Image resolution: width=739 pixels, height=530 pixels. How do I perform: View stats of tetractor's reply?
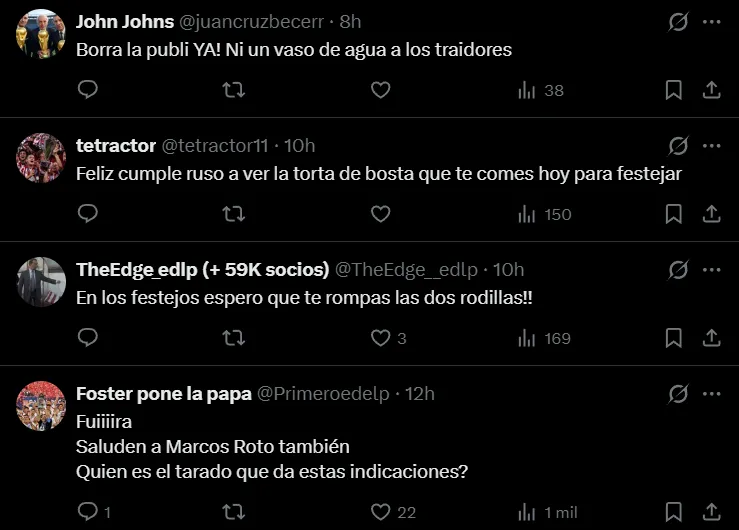point(544,214)
